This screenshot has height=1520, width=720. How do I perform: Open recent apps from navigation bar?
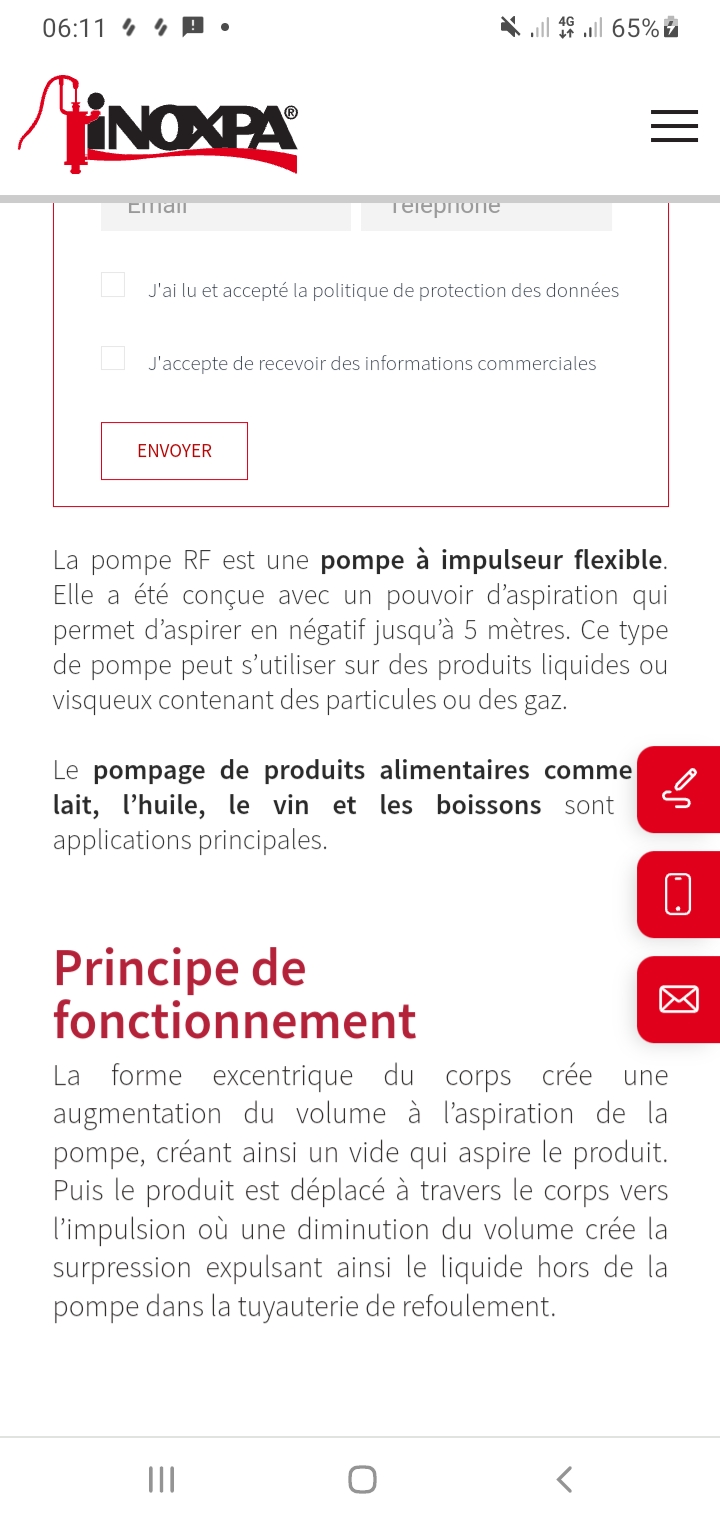pyautogui.click(x=161, y=1479)
